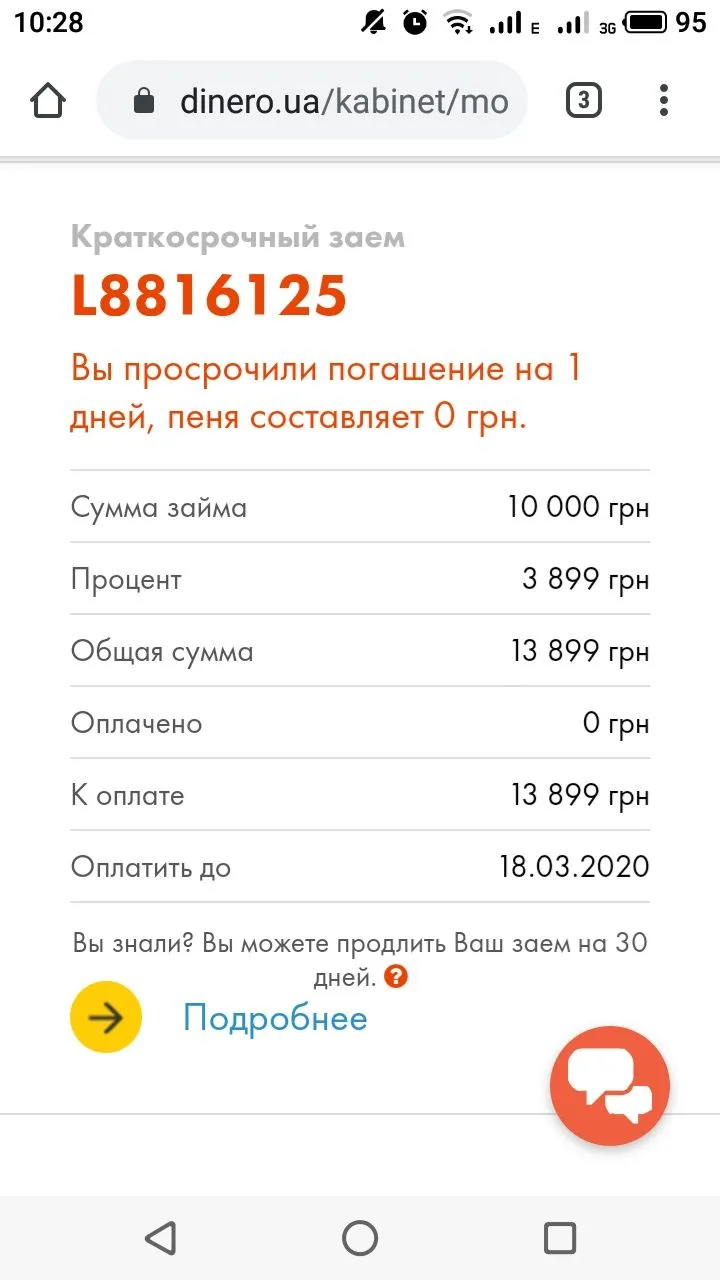Tap the question mark help icon
This screenshot has width=720, height=1280.
(397, 977)
